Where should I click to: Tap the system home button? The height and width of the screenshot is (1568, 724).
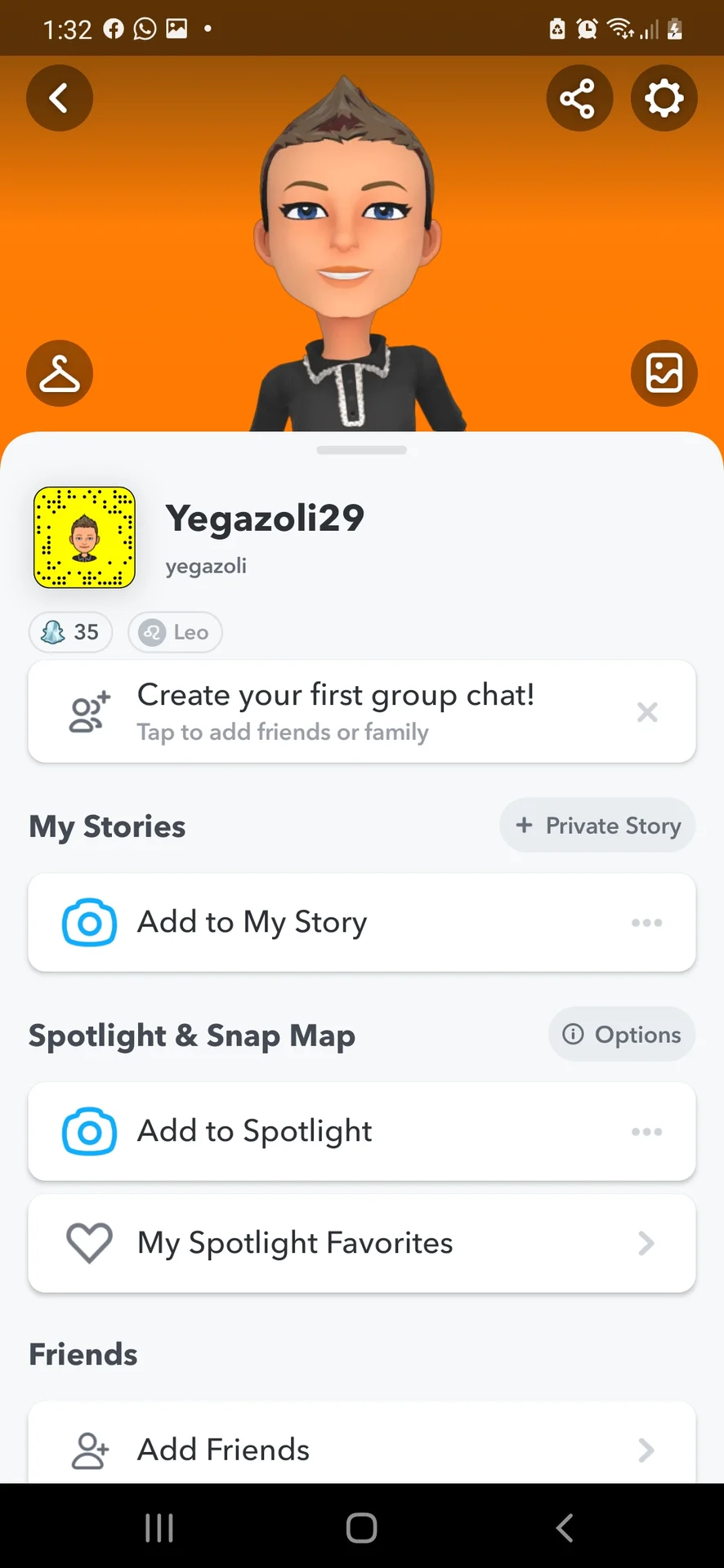[361, 1528]
